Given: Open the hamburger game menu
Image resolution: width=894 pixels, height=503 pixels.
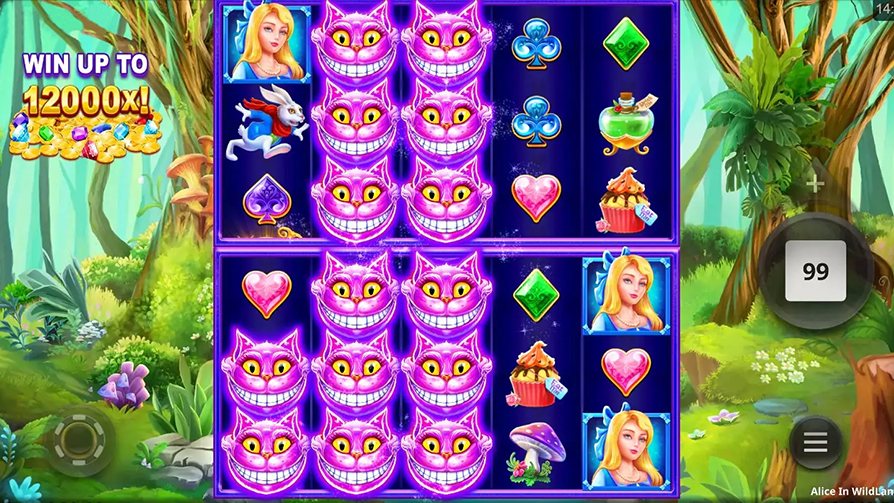Looking at the screenshot, I should click(815, 441).
